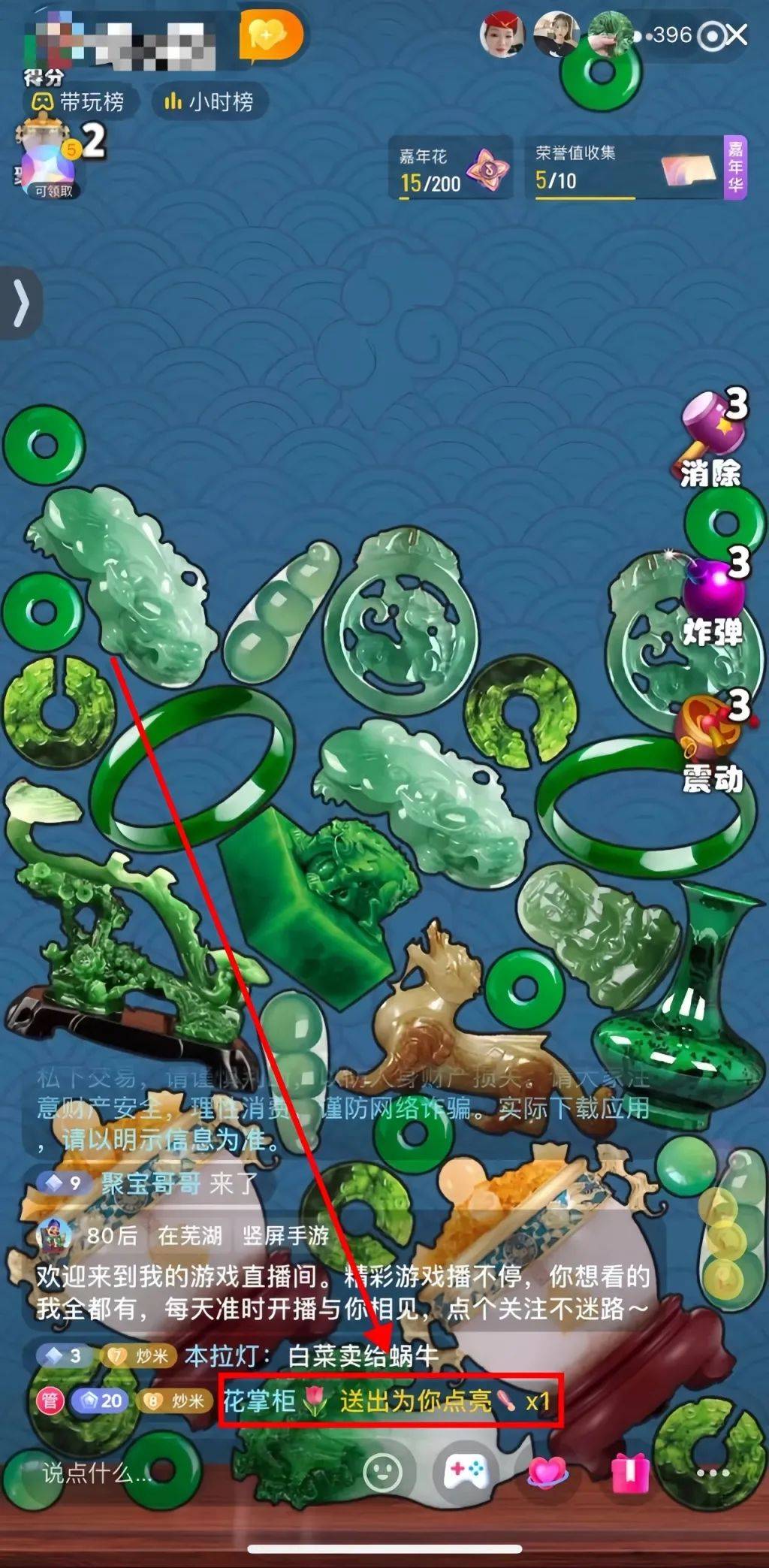View the audience count 396
The image size is (769, 1568).
671,35
